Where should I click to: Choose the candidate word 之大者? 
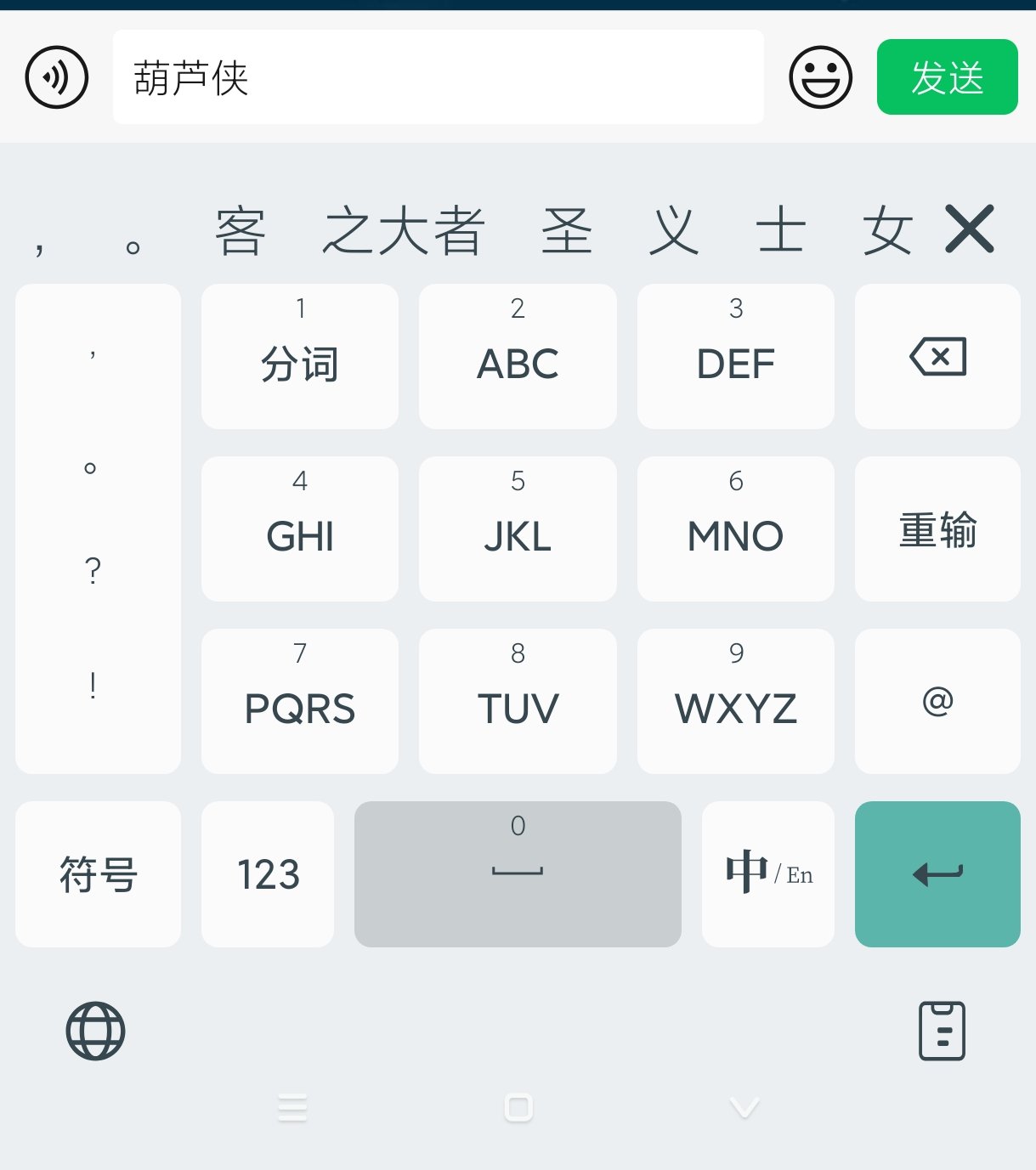pos(403,231)
